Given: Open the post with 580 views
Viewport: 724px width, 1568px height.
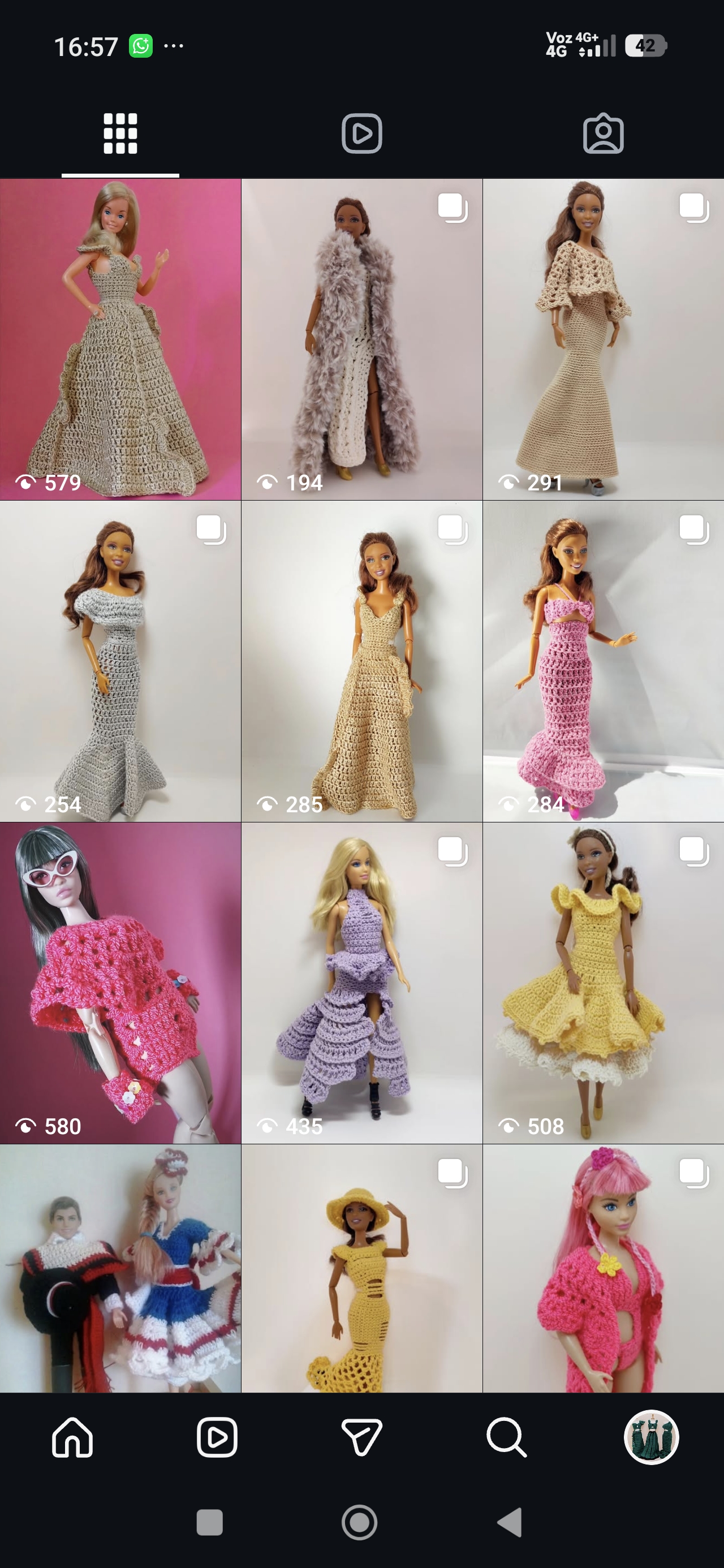Looking at the screenshot, I should click(x=120, y=983).
